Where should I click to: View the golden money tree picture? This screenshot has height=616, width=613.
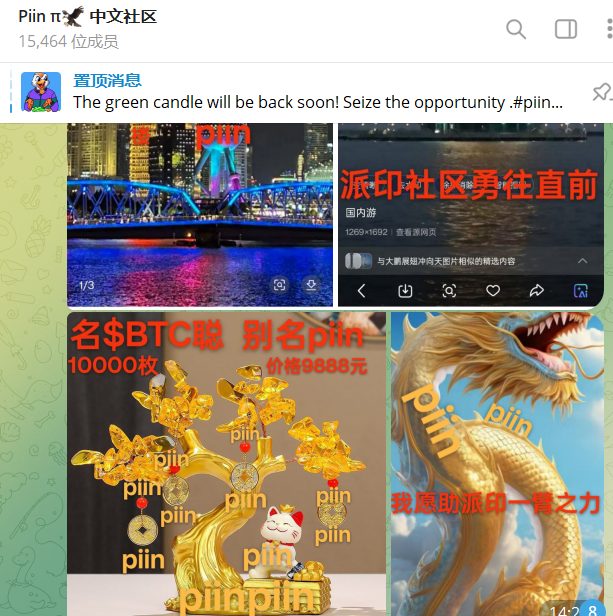tap(225, 465)
